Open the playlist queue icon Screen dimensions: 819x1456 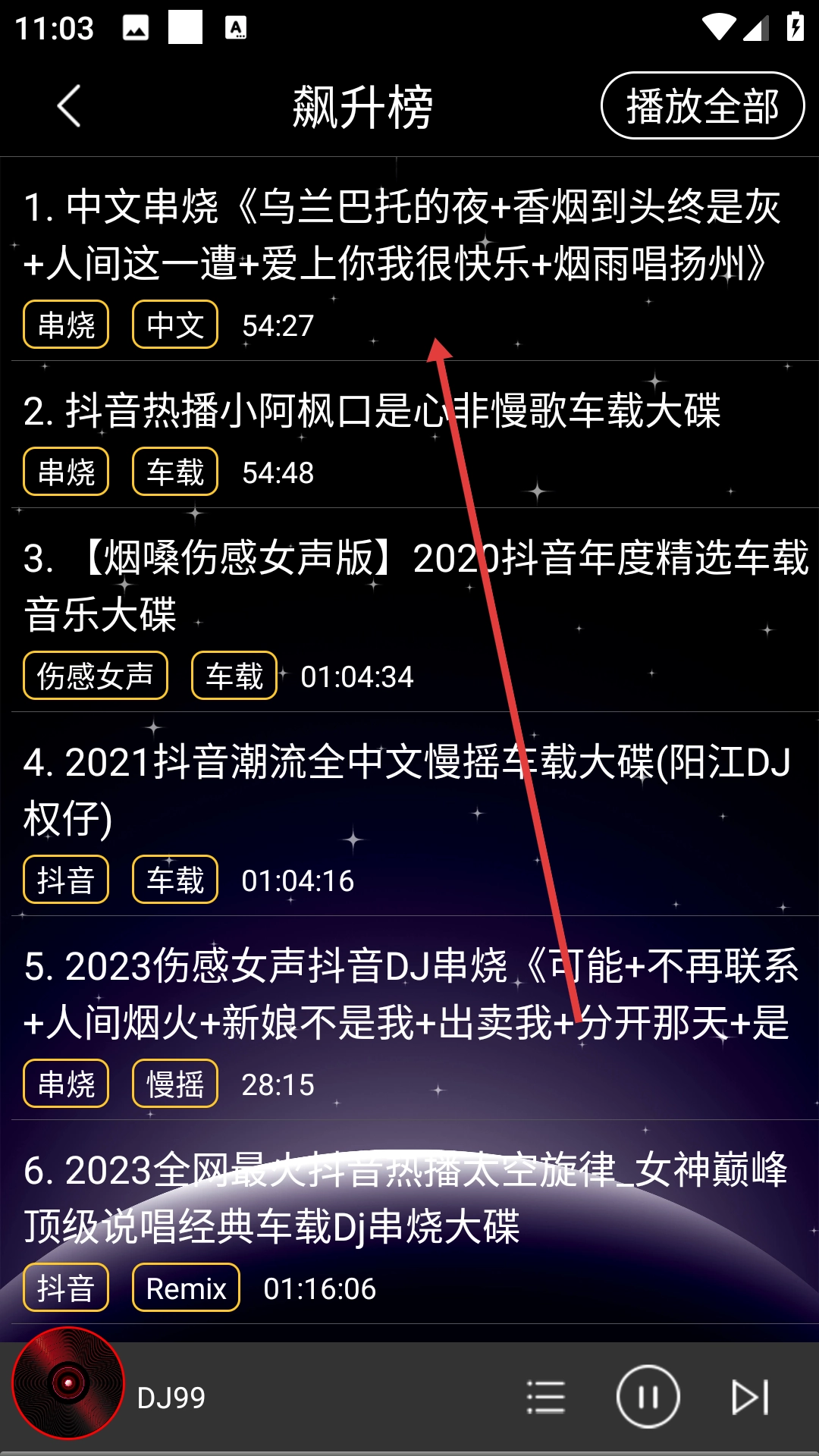546,1397
